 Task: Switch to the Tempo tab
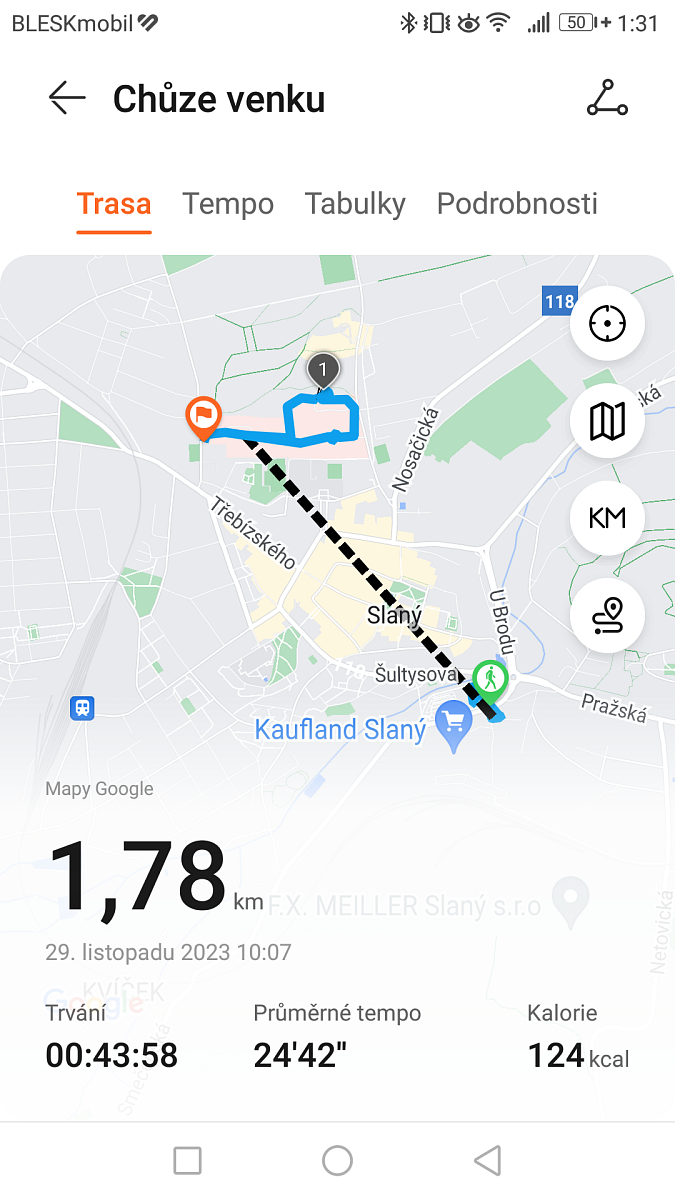point(228,204)
